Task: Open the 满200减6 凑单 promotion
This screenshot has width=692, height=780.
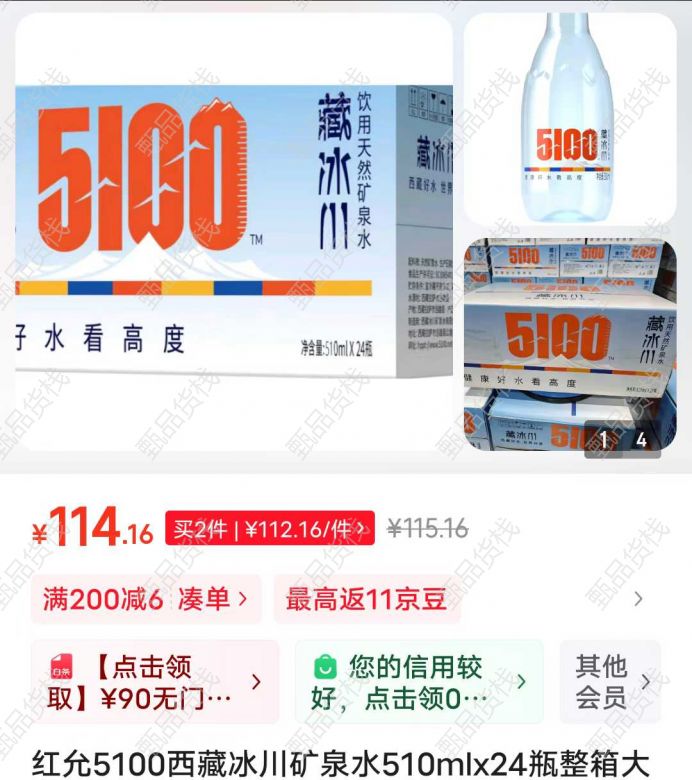Action: pyautogui.click(x=146, y=599)
